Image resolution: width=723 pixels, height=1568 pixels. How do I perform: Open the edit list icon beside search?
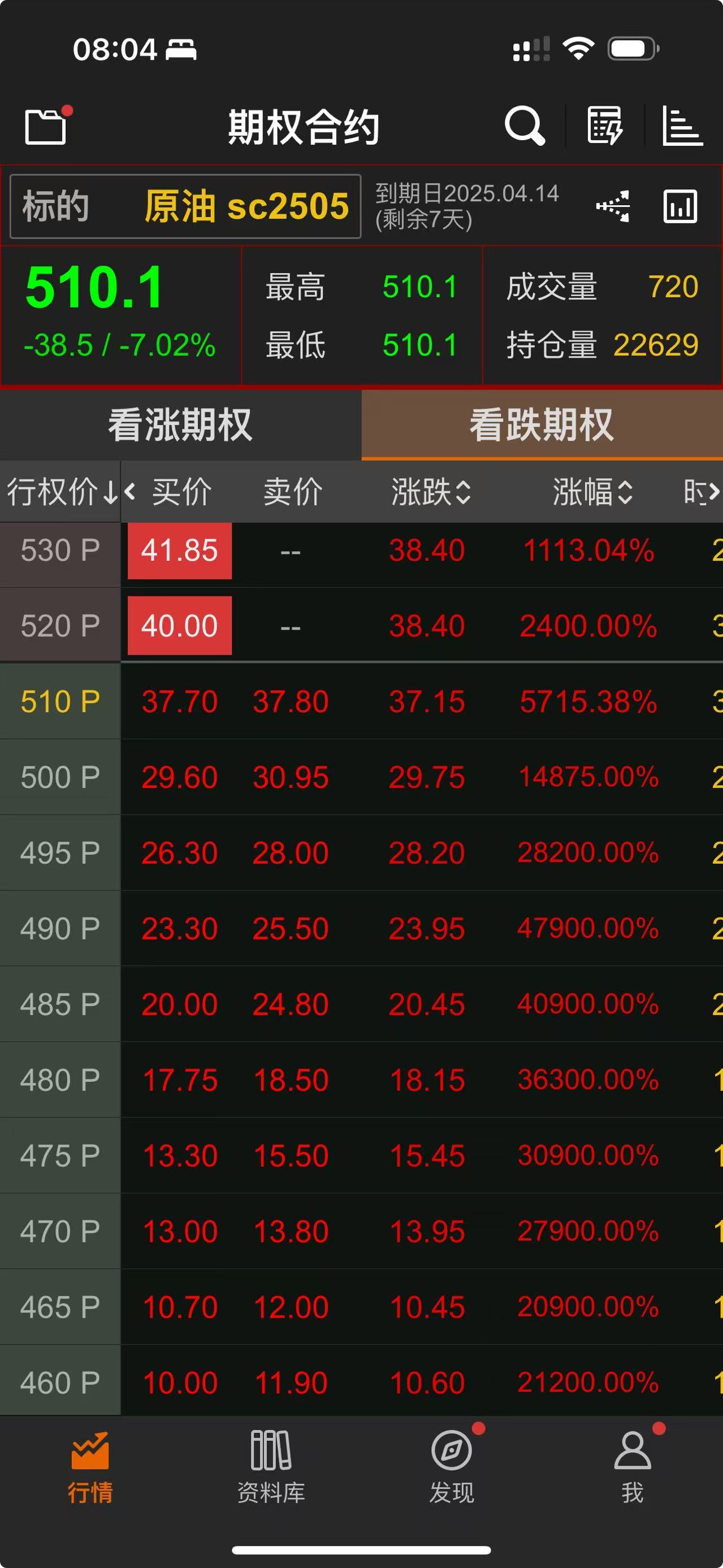coord(604,126)
